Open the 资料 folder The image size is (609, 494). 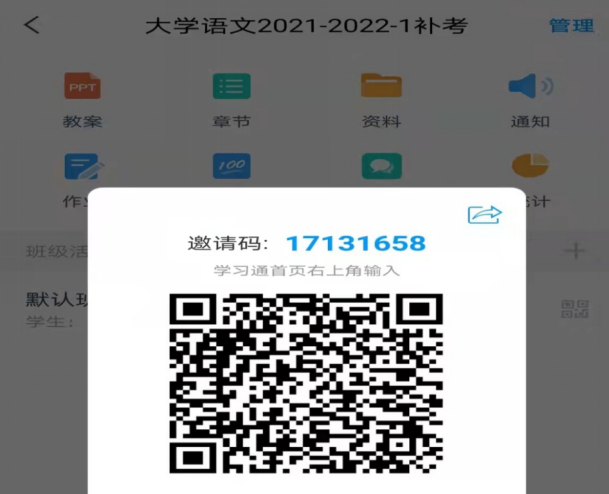[381, 99]
